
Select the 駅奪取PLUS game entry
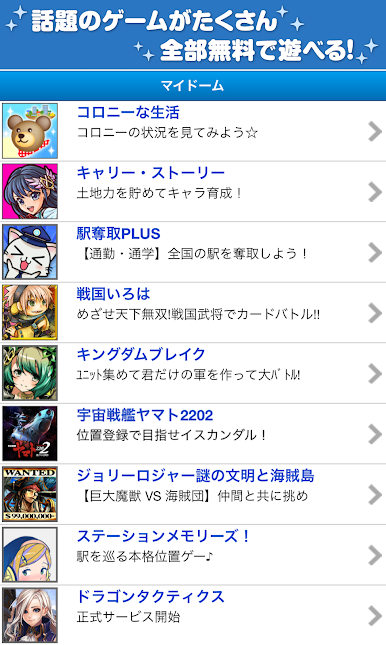click(x=193, y=252)
